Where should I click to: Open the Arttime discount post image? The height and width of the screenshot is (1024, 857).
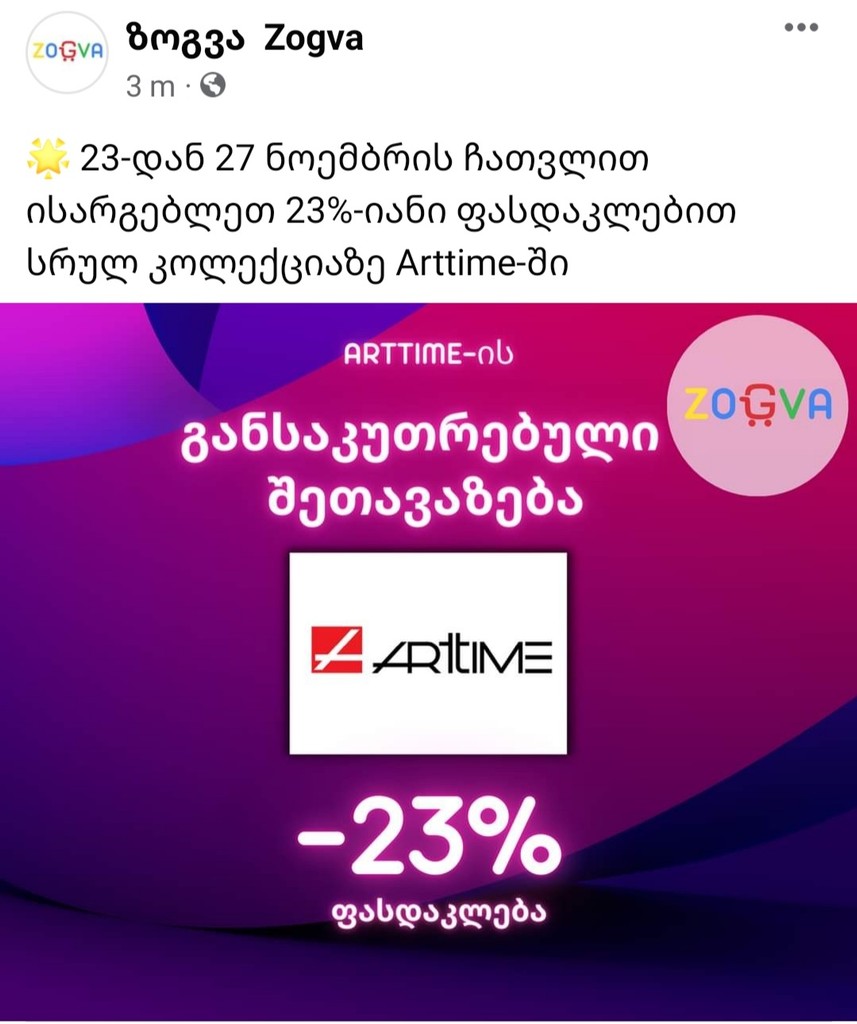[x=428, y=660]
